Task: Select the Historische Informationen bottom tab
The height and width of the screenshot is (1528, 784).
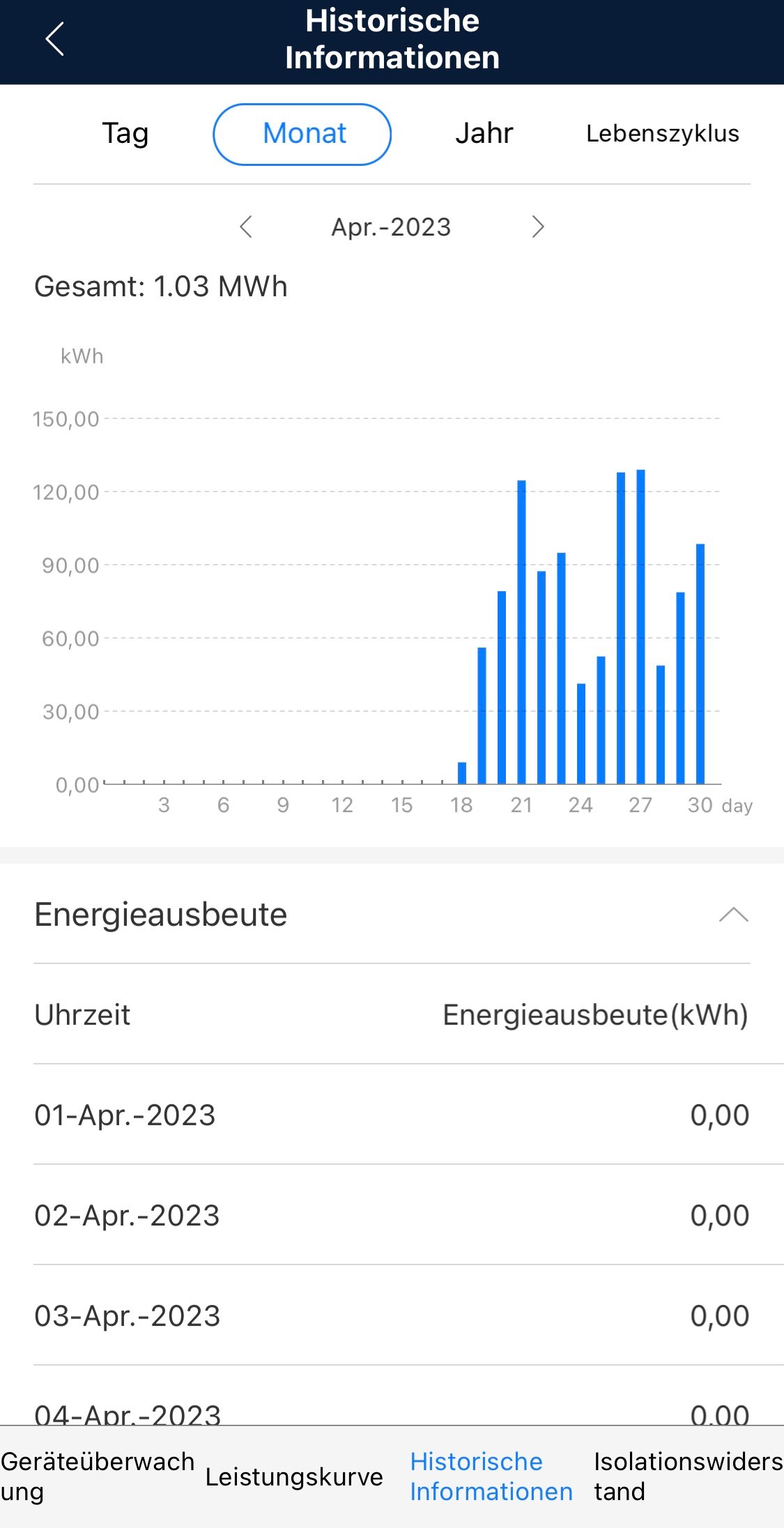Action: (491, 1476)
